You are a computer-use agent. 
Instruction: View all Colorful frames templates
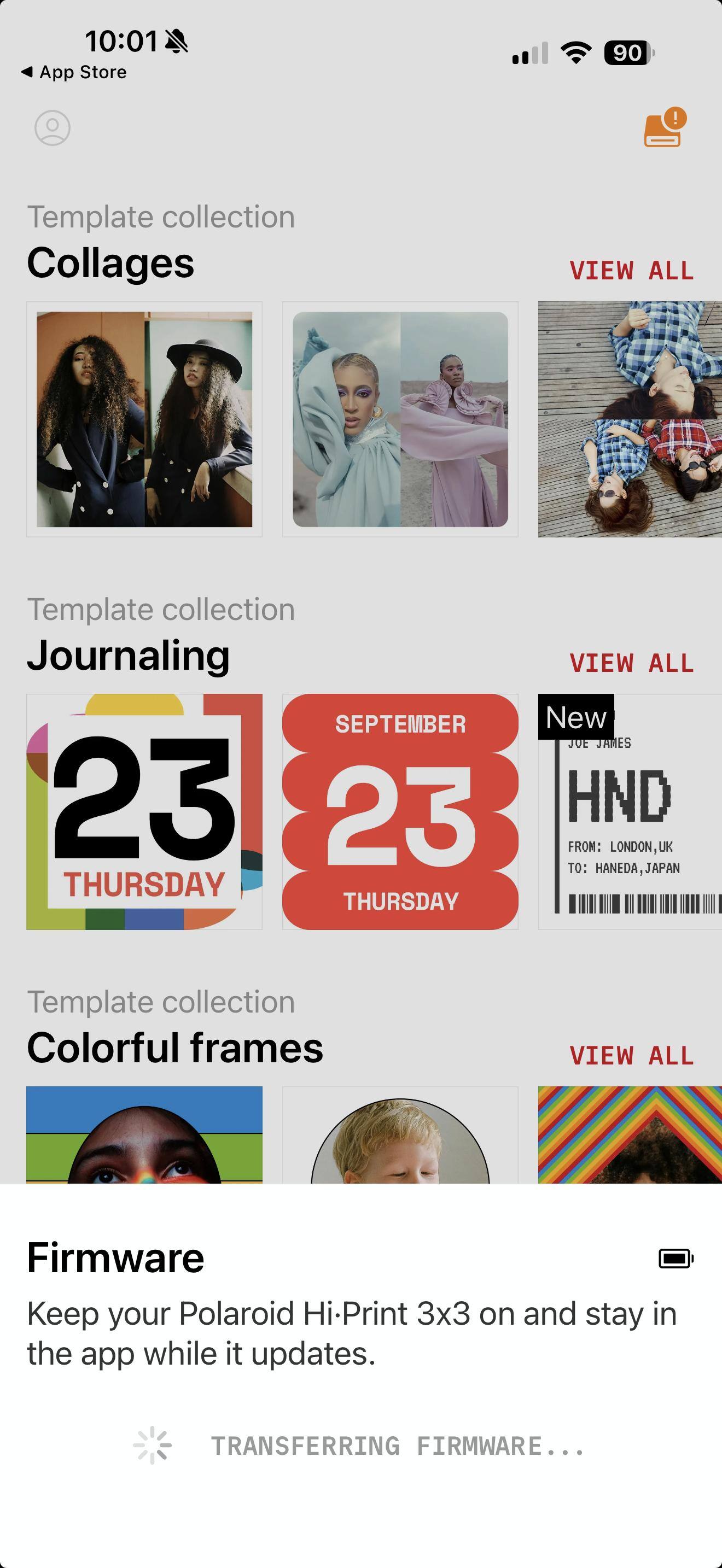632,1056
